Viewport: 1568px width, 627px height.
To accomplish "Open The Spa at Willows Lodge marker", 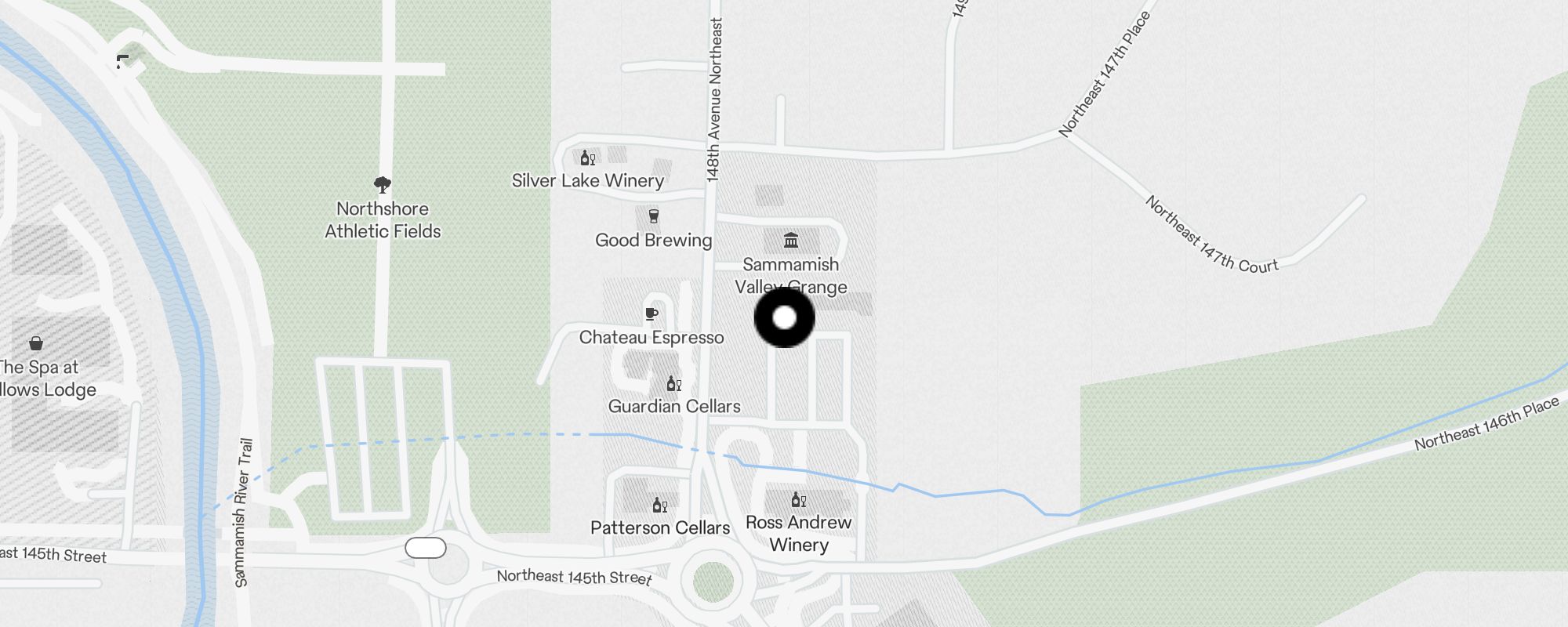I will point(36,343).
